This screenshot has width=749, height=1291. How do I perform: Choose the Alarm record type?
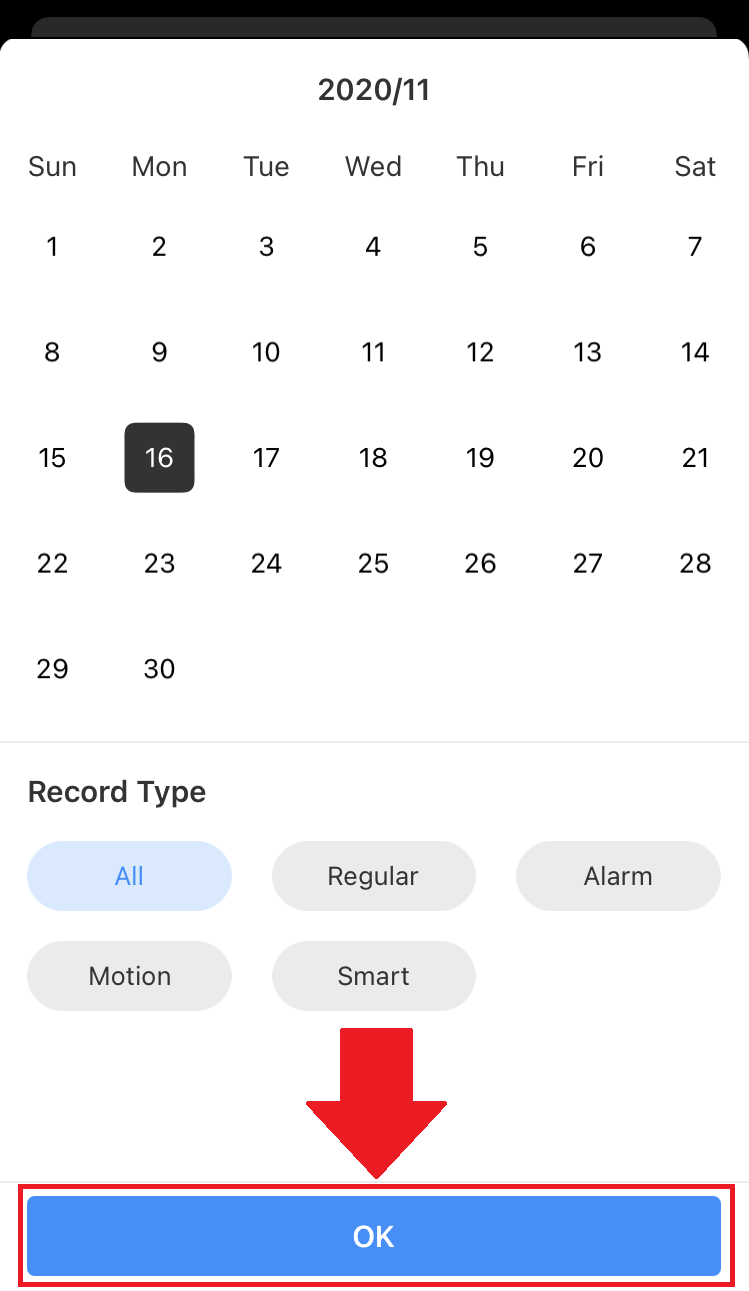tap(618, 876)
